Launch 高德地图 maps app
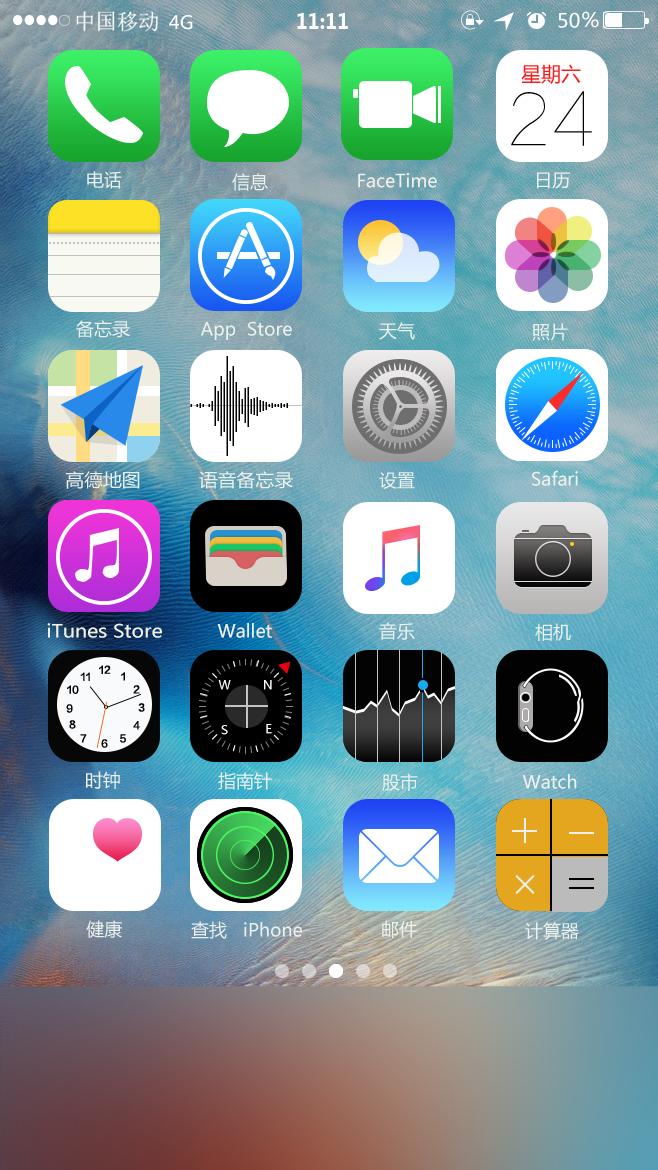Image resolution: width=658 pixels, height=1170 pixels. [x=104, y=406]
